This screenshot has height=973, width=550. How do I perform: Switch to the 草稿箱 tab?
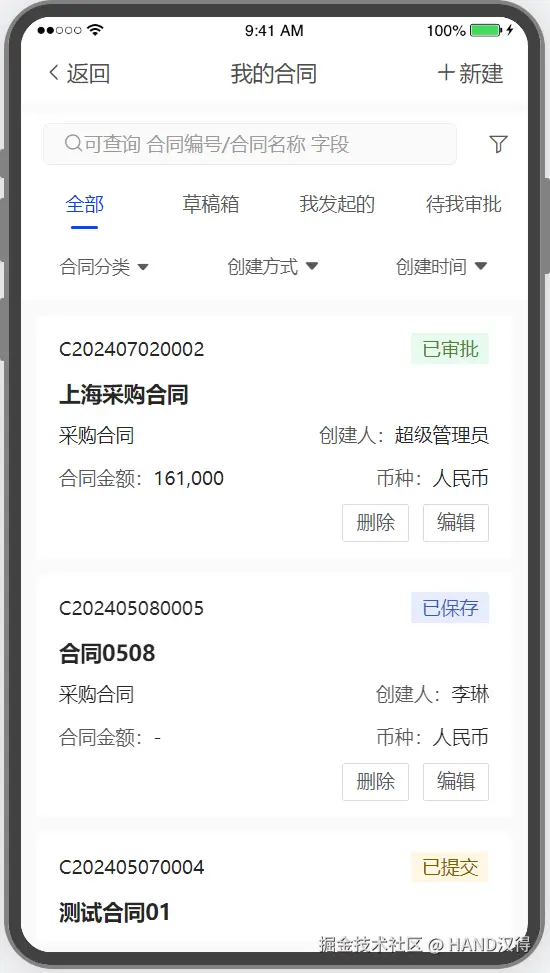(x=210, y=204)
